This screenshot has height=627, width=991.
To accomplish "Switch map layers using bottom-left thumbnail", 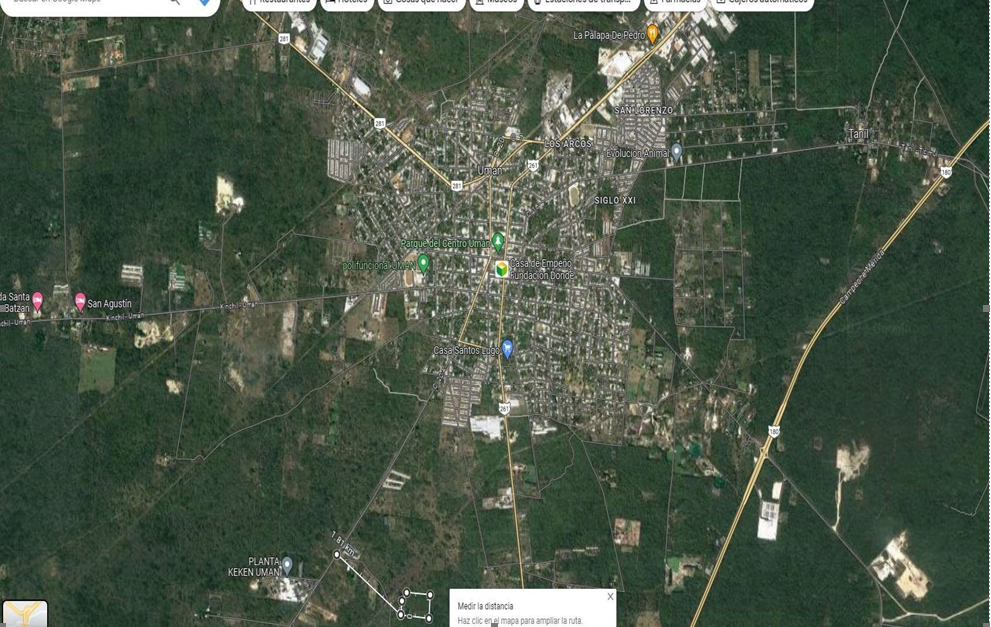I will [24, 613].
